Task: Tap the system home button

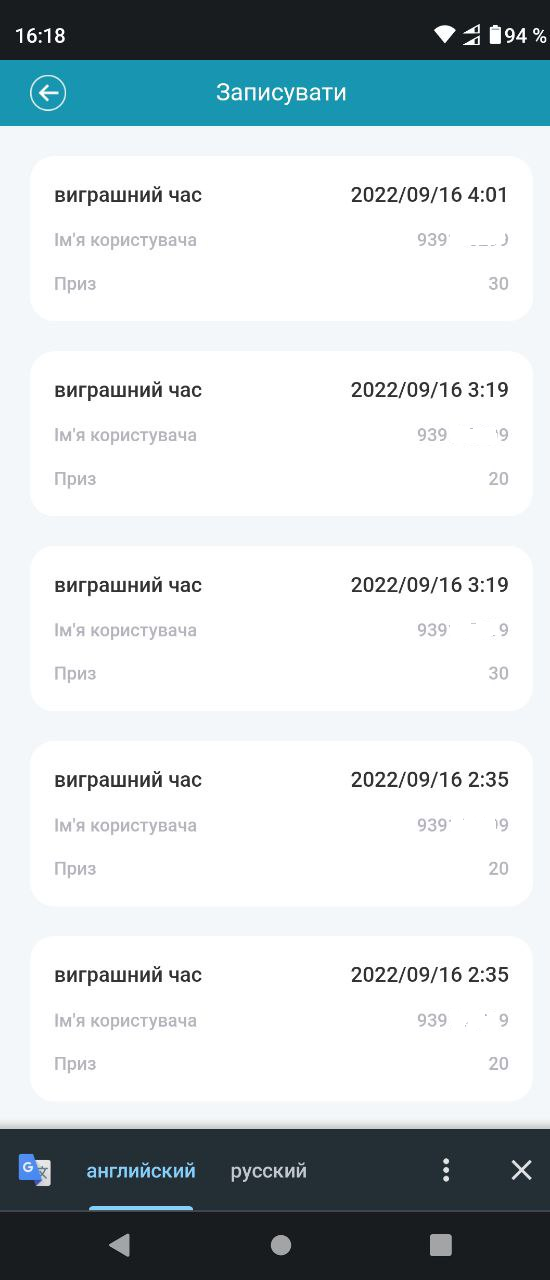Action: click(281, 1244)
